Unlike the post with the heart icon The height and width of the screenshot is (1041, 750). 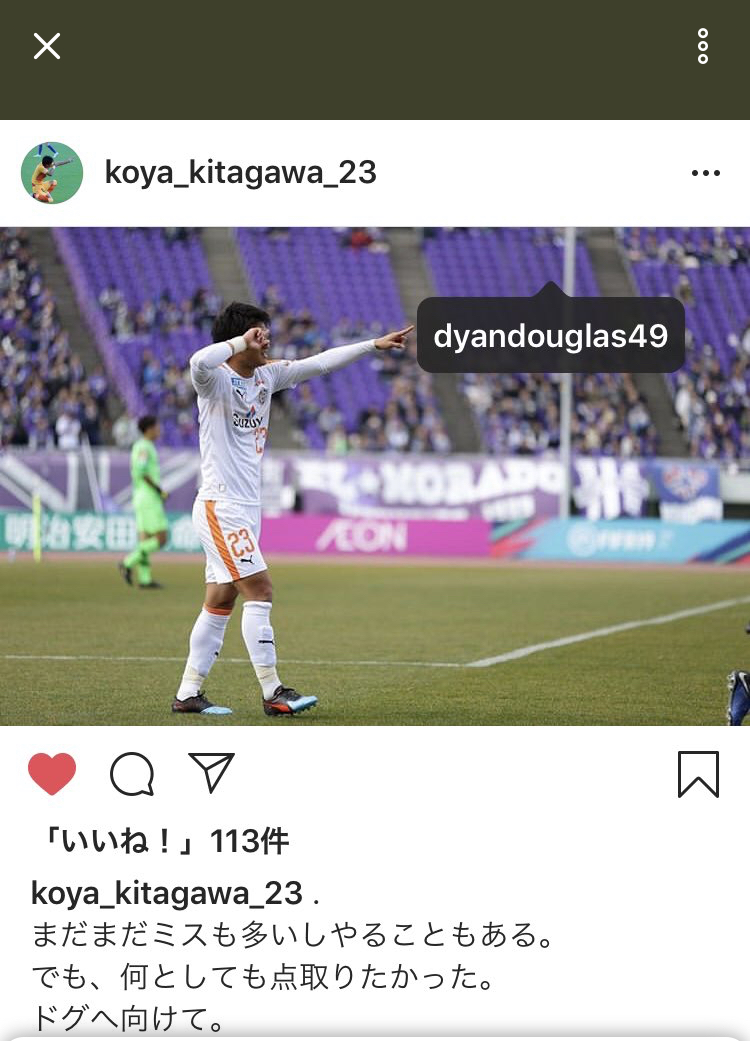(52, 774)
